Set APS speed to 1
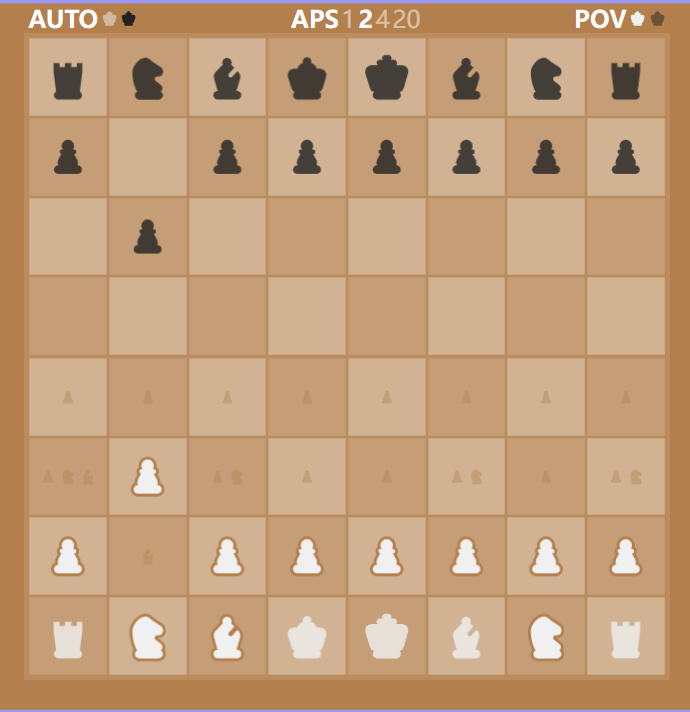690x712 pixels. tap(348, 19)
